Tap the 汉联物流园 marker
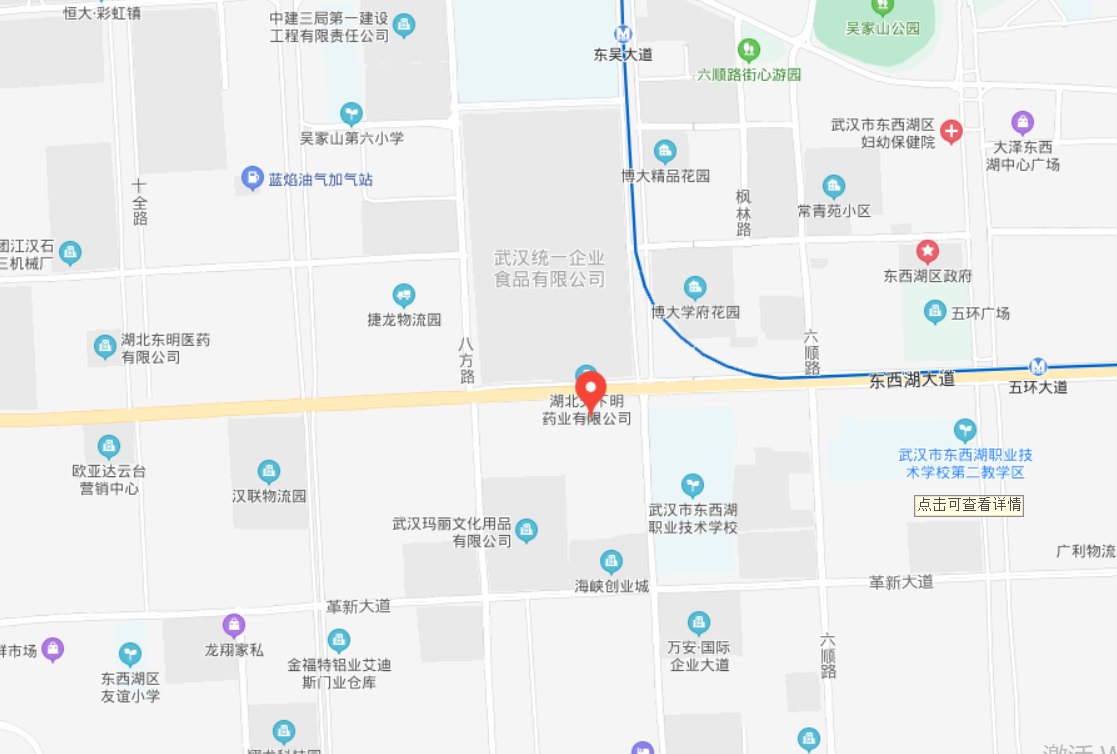Image resolution: width=1117 pixels, height=754 pixels. click(x=268, y=471)
